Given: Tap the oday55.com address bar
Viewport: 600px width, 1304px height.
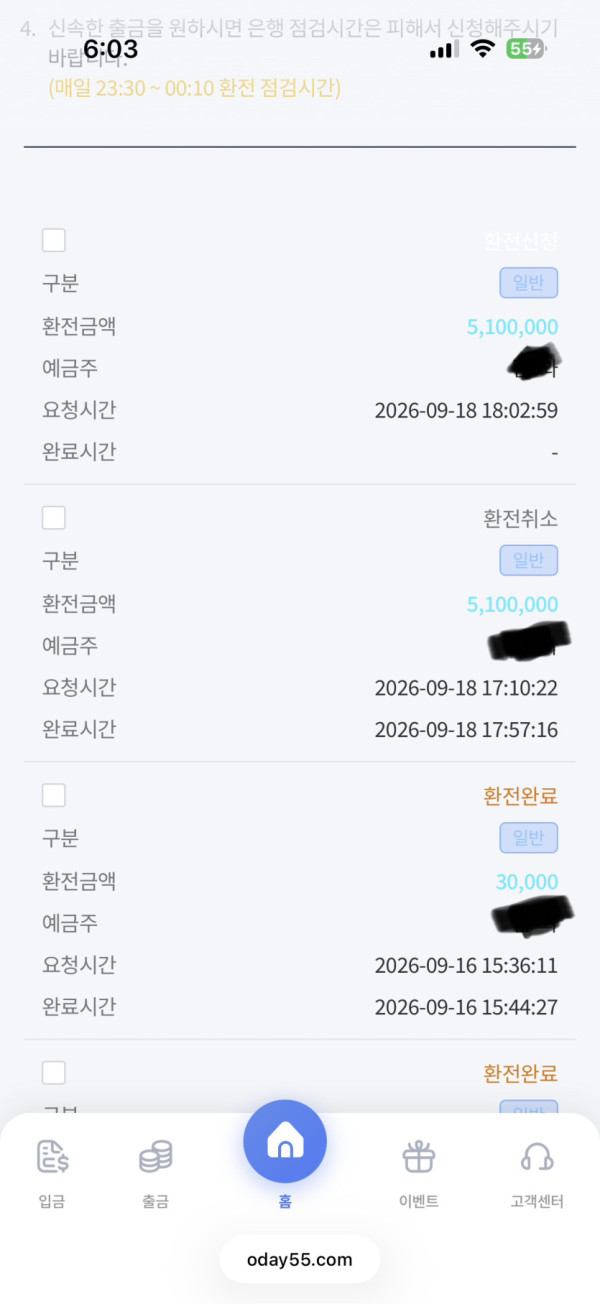Looking at the screenshot, I should pyautogui.click(x=300, y=1259).
